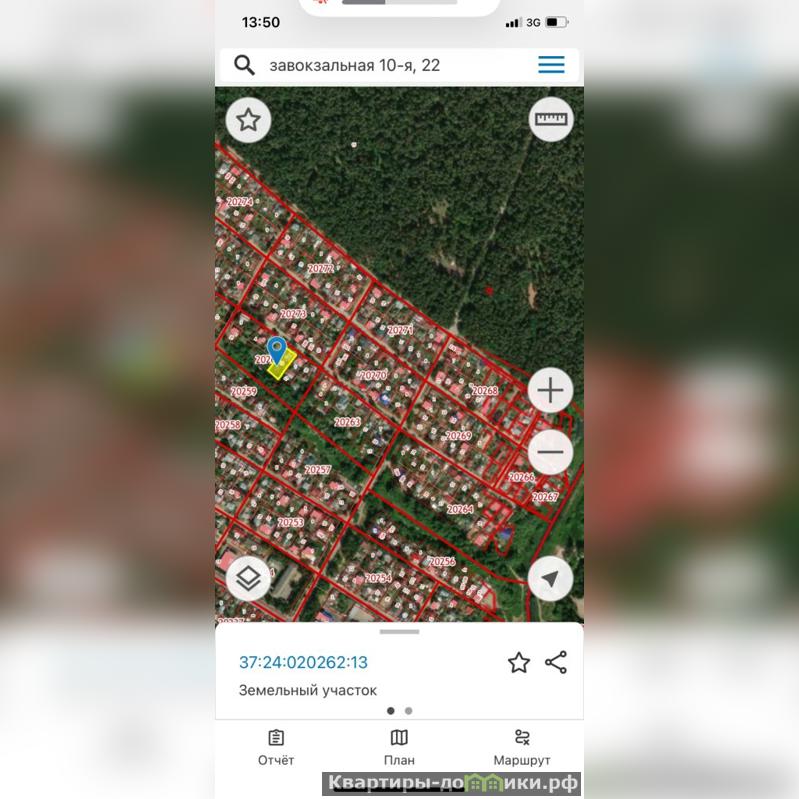Screen dimensions: 799x799
Task: Tap the blue marker pin on the map
Action: [277, 351]
